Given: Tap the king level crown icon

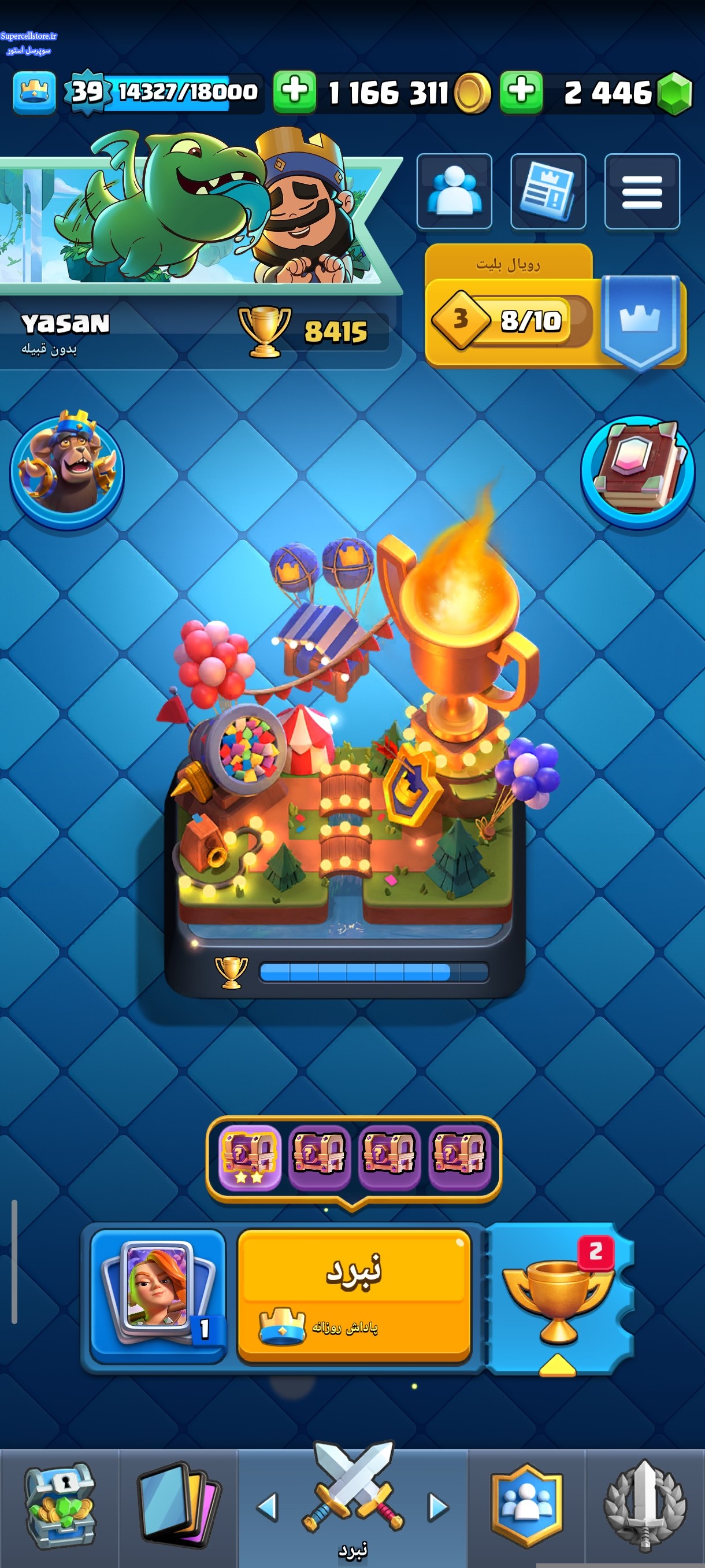Looking at the screenshot, I should coord(35,92).
